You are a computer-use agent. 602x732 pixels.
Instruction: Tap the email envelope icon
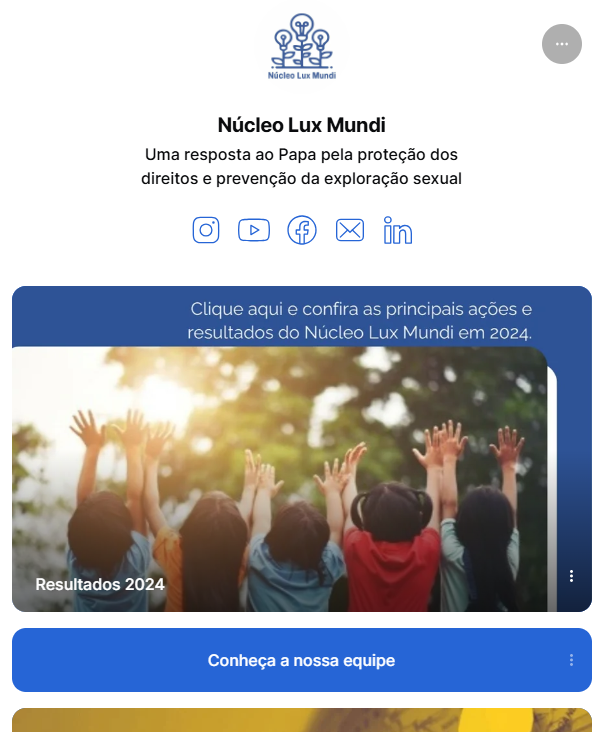(x=350, y=230)
